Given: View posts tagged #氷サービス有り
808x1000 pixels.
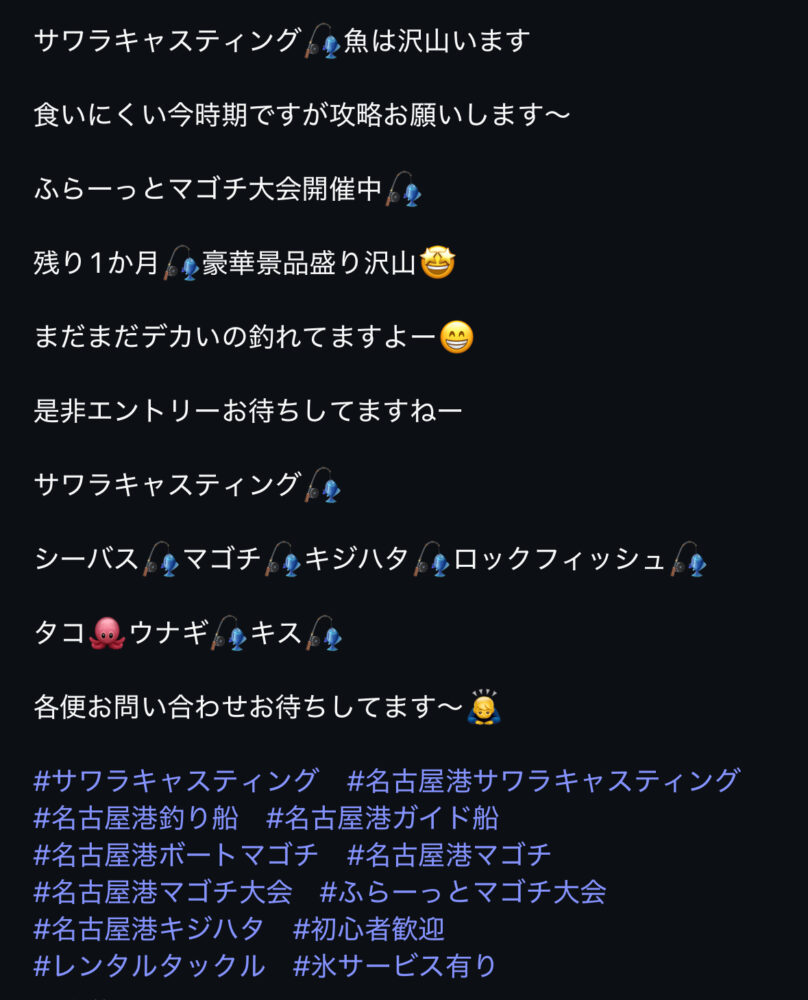Looking at the screenshot, I should pyautogui.click(x=395, y=966).
